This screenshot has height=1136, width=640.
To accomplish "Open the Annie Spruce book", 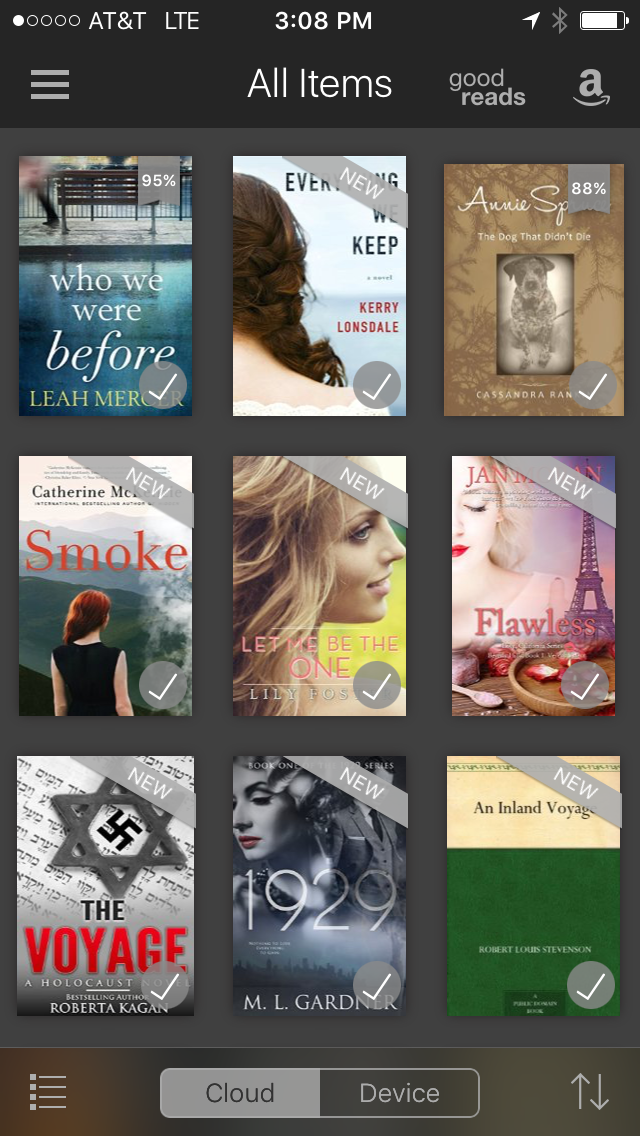I will (533, 290).
